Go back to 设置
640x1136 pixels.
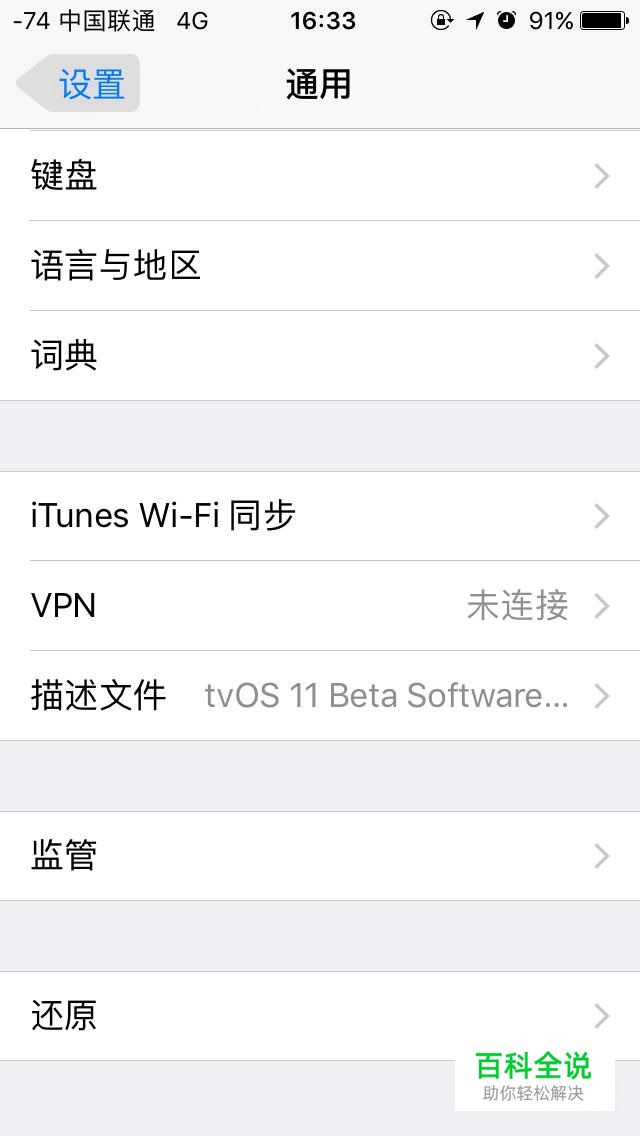[80, 84]
